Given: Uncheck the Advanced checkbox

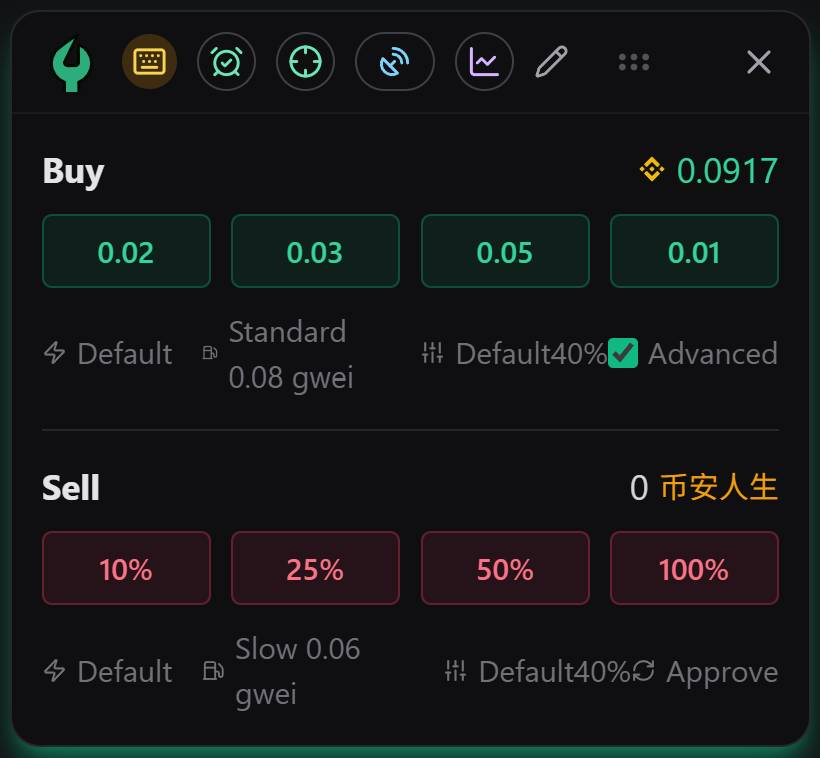Looking at the screenshot, I should point(623,353).
